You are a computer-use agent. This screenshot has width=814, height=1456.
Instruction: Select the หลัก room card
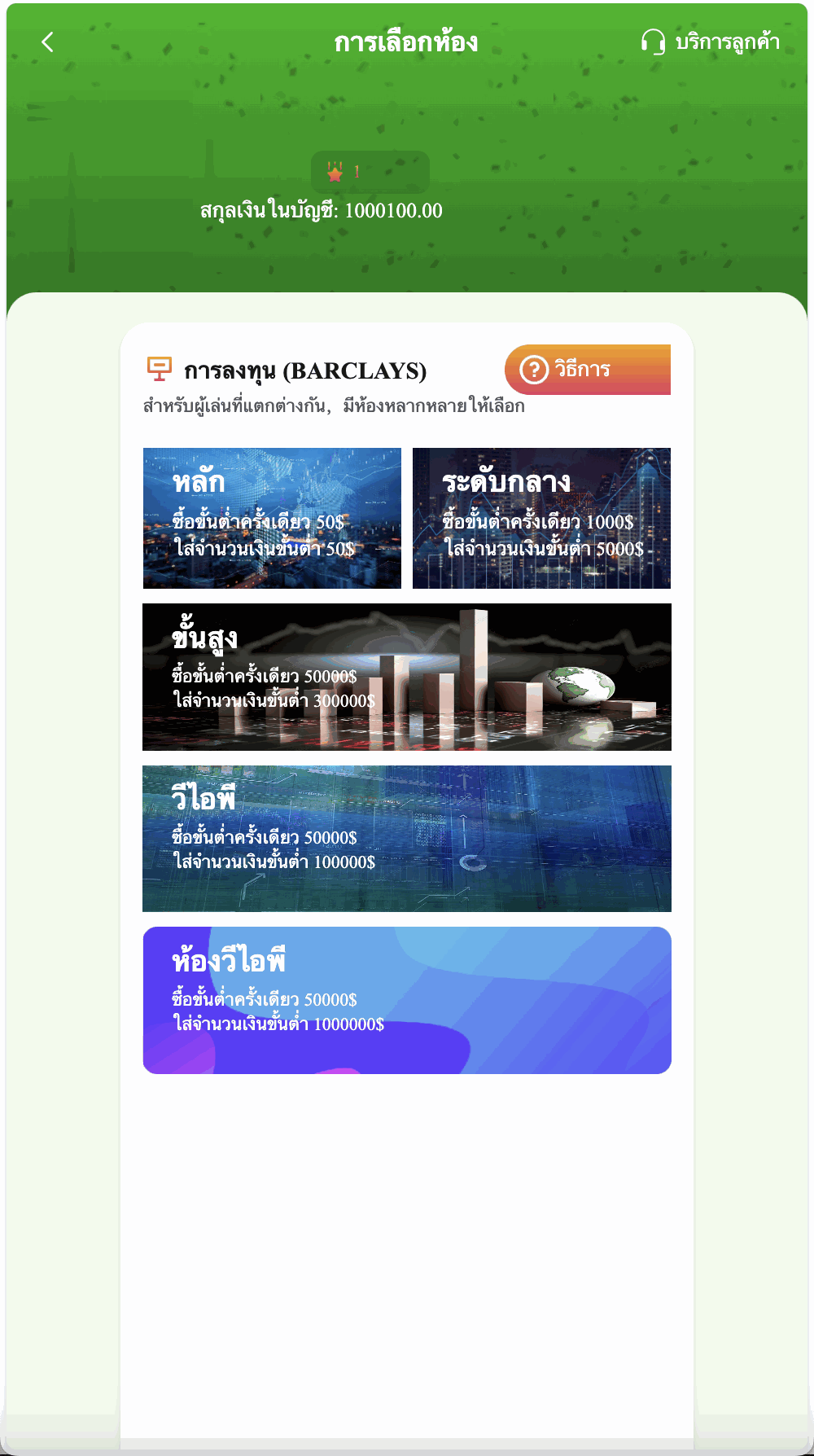(x=272, y=518)
